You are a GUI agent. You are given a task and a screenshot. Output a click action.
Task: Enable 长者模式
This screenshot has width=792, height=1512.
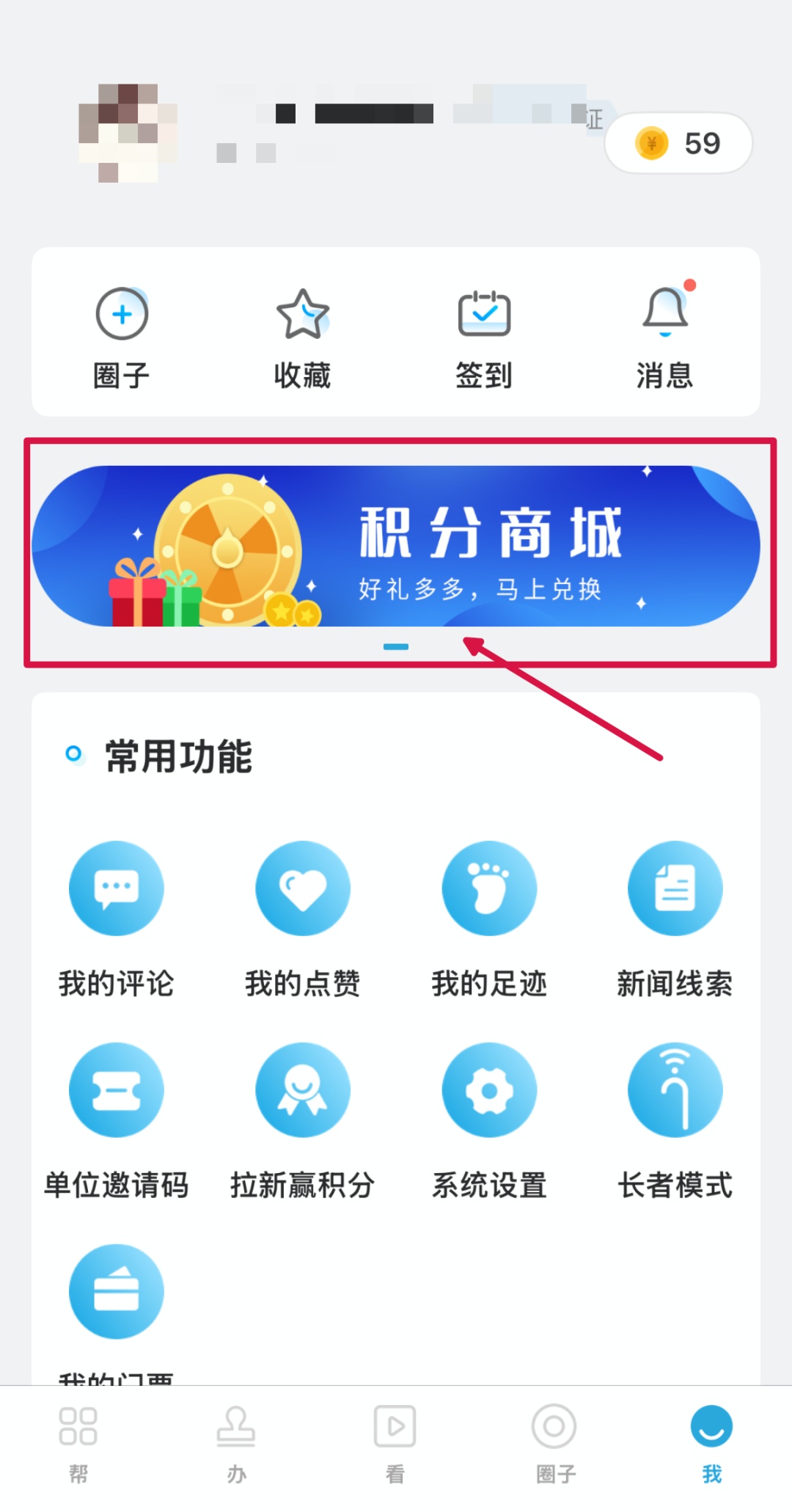point(675,1120)
